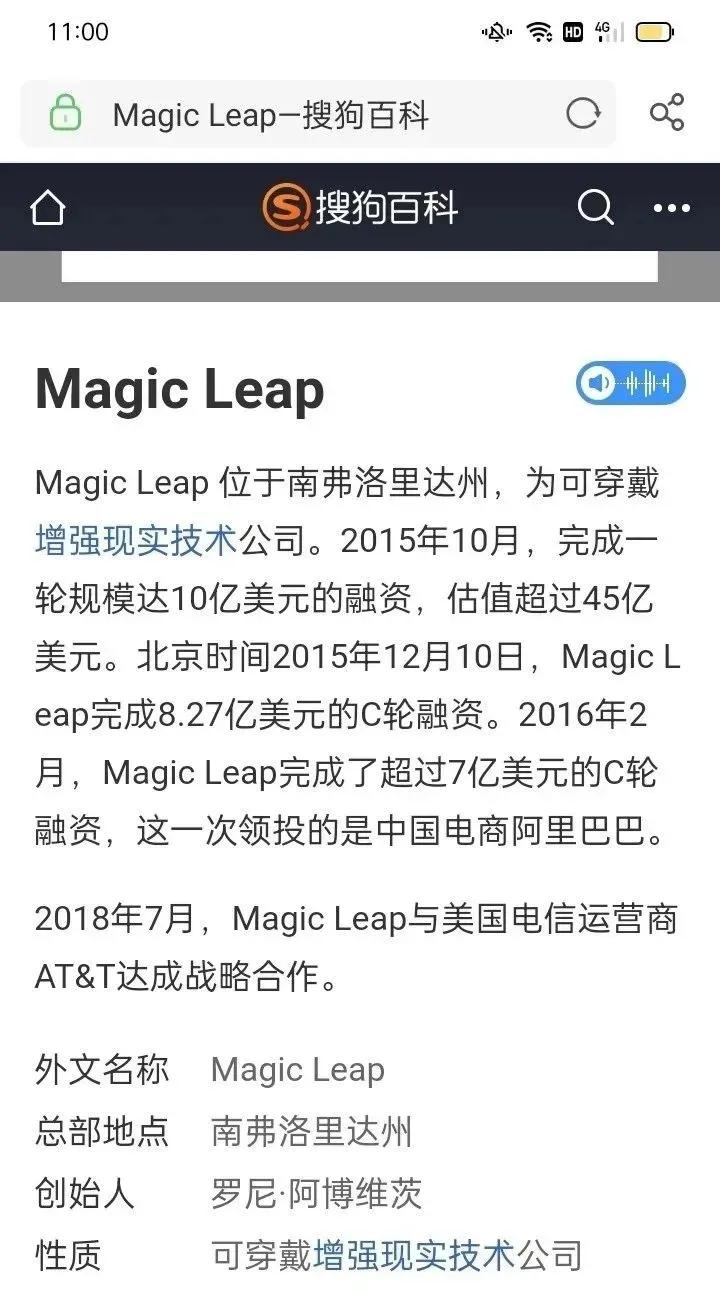Open the more options ellipsis menu

pyautogui.click(x=668, y=207)
